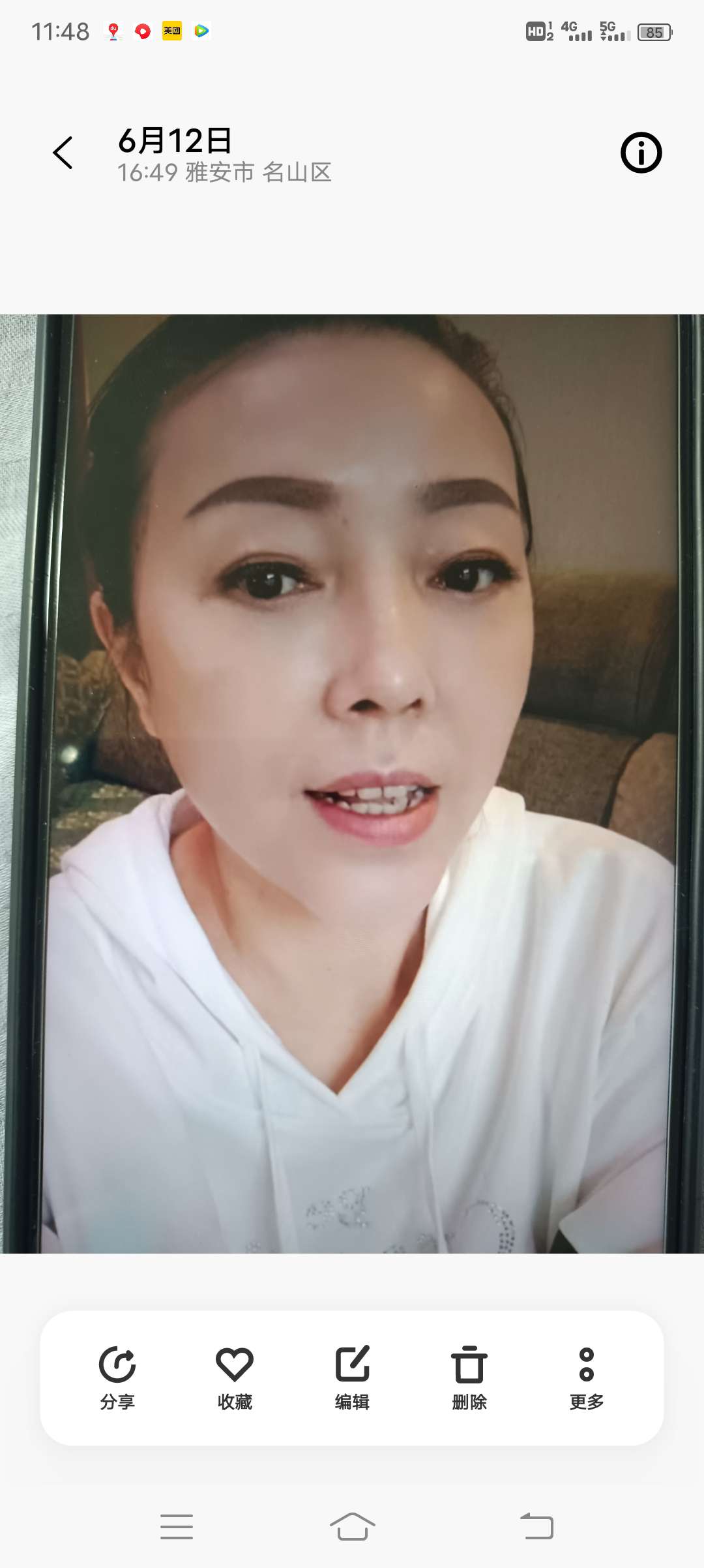
Task: Go back to the gallery list
Action: (x=63, y=153)
